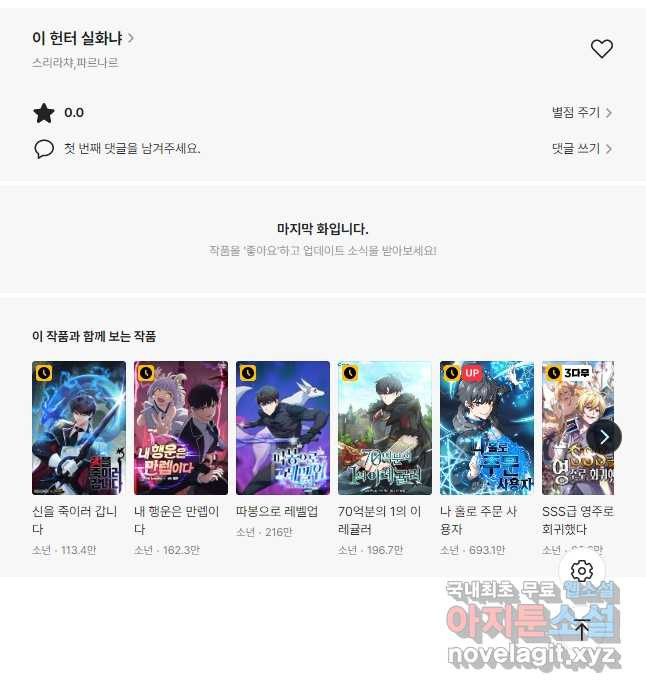Open 별점 주기 to rate
The height and width of the screenshot is (693, 646).
point(582,113)
